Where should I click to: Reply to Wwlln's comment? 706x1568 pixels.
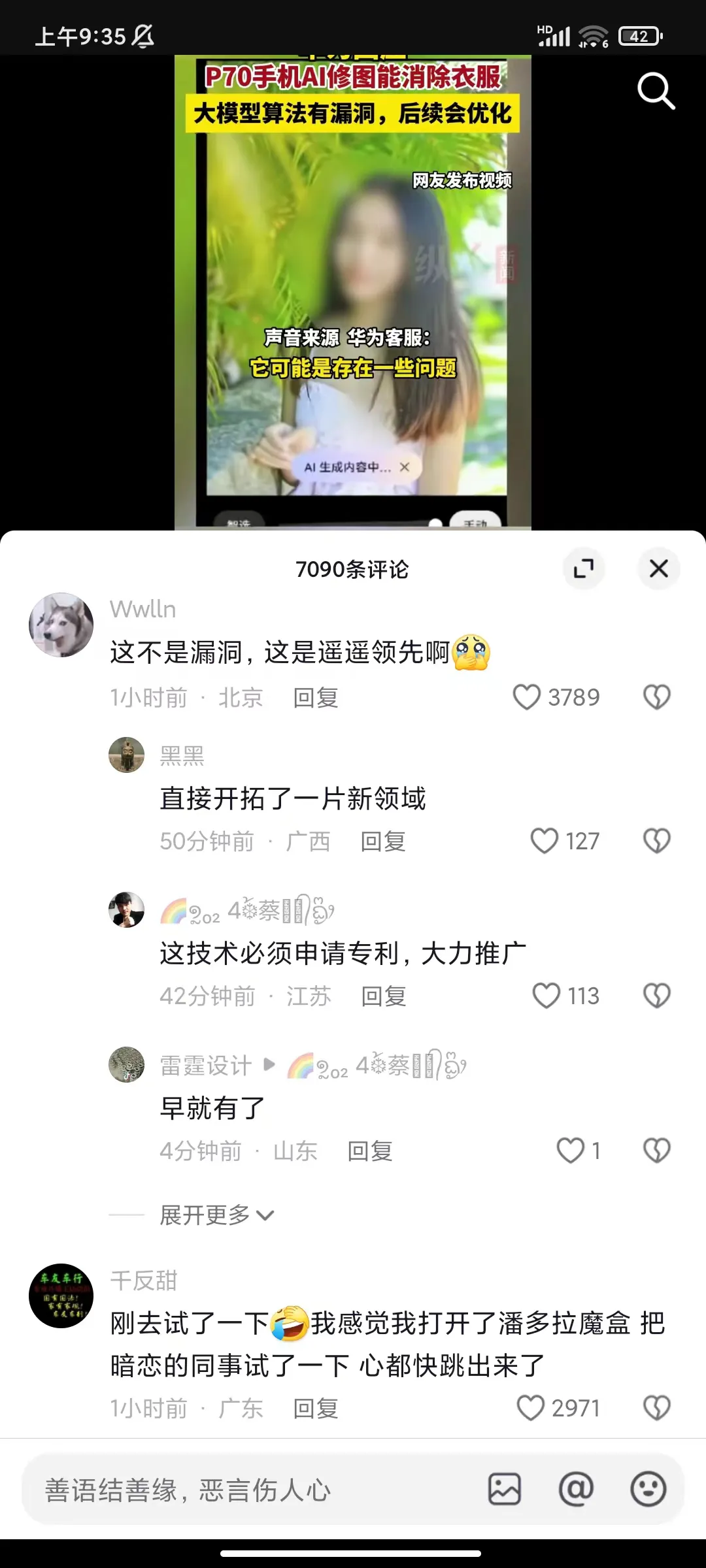point(315,698)
